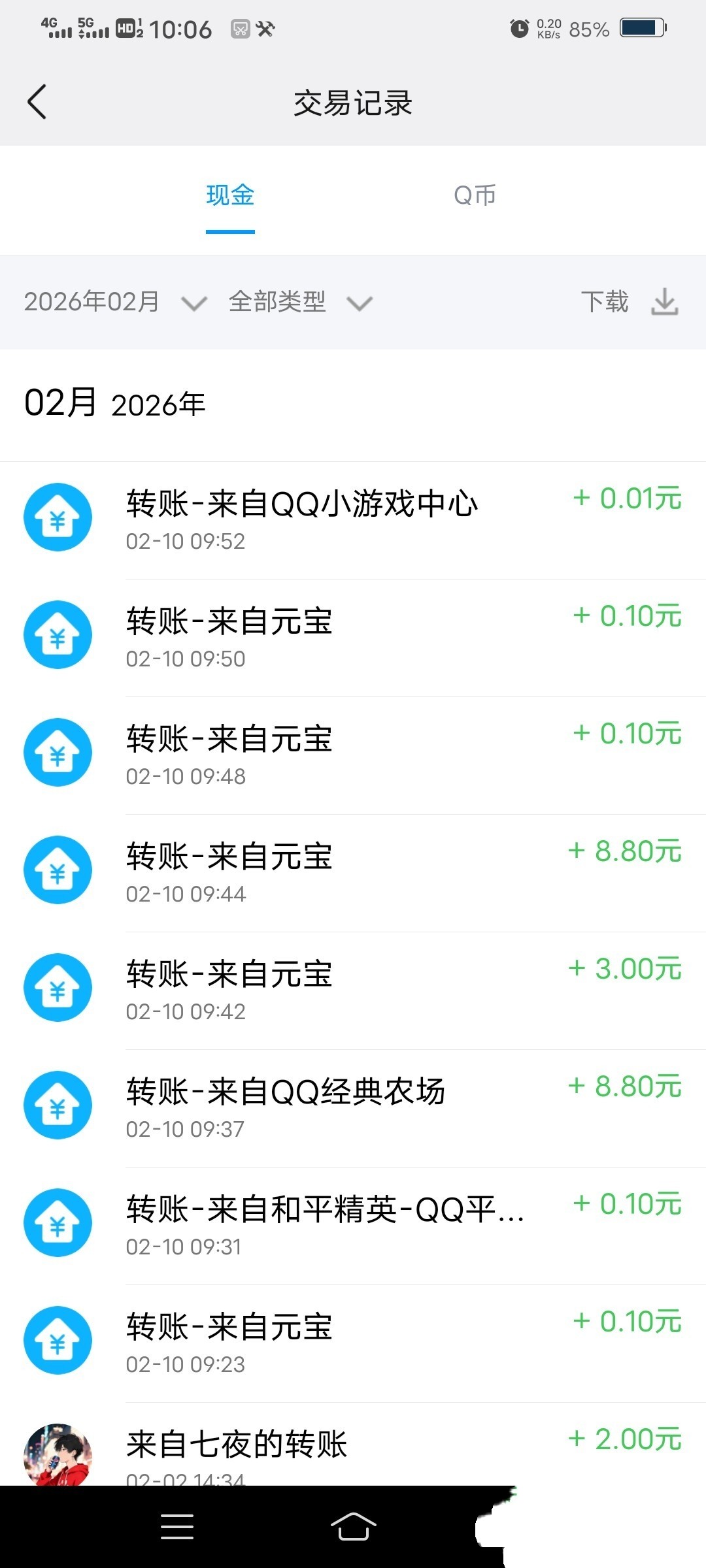Open the 2026年02月 date picker
This screenshot has height=1568, width=706.
tap(115, 302)
